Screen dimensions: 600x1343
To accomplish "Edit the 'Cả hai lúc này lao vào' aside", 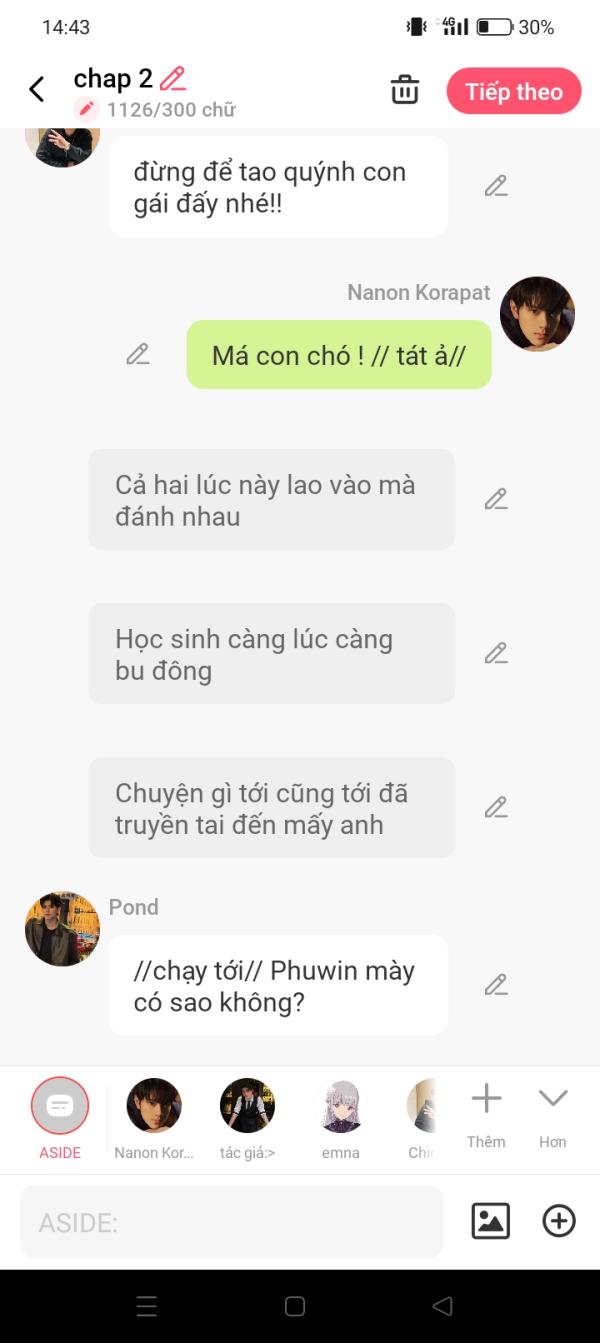I will [x=496, y=499].
